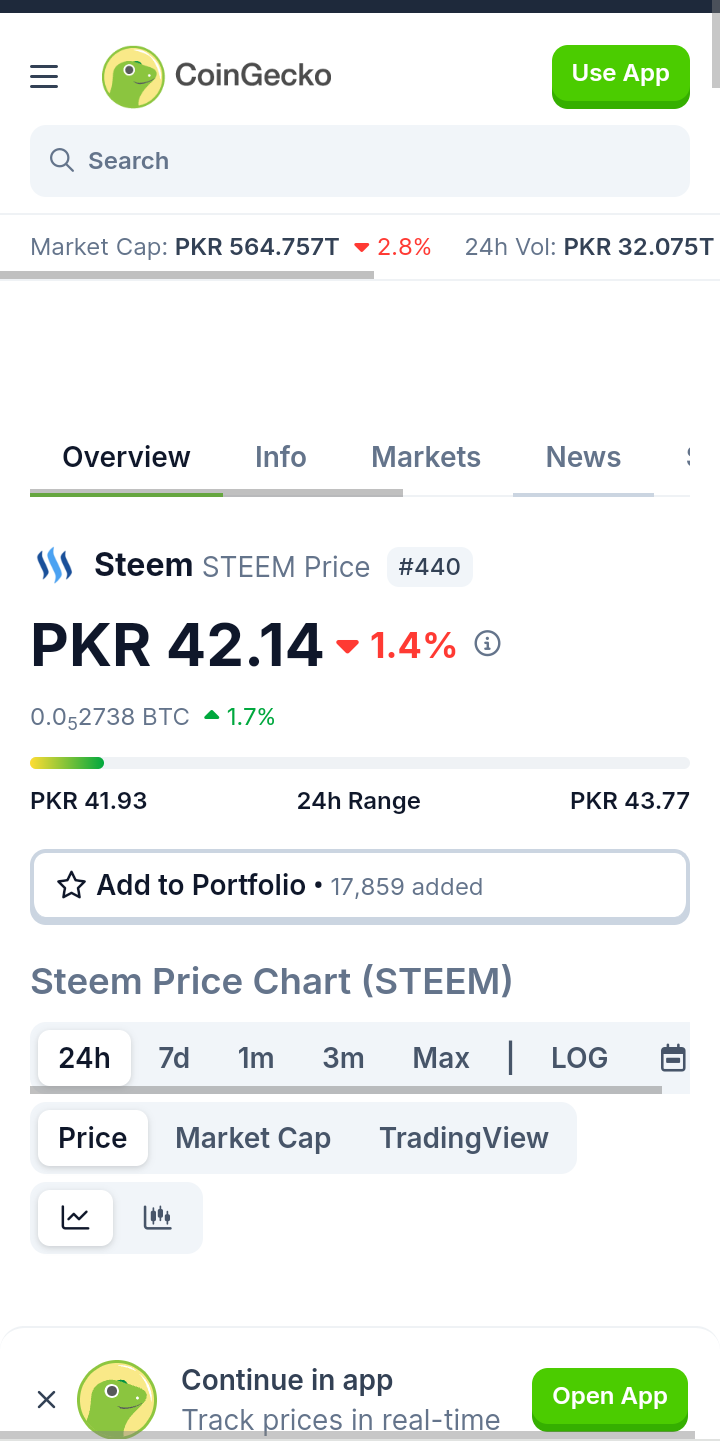Select the 1m chart range
The height and width of the screenshot is (1451, 720).
coord(256,1058)
